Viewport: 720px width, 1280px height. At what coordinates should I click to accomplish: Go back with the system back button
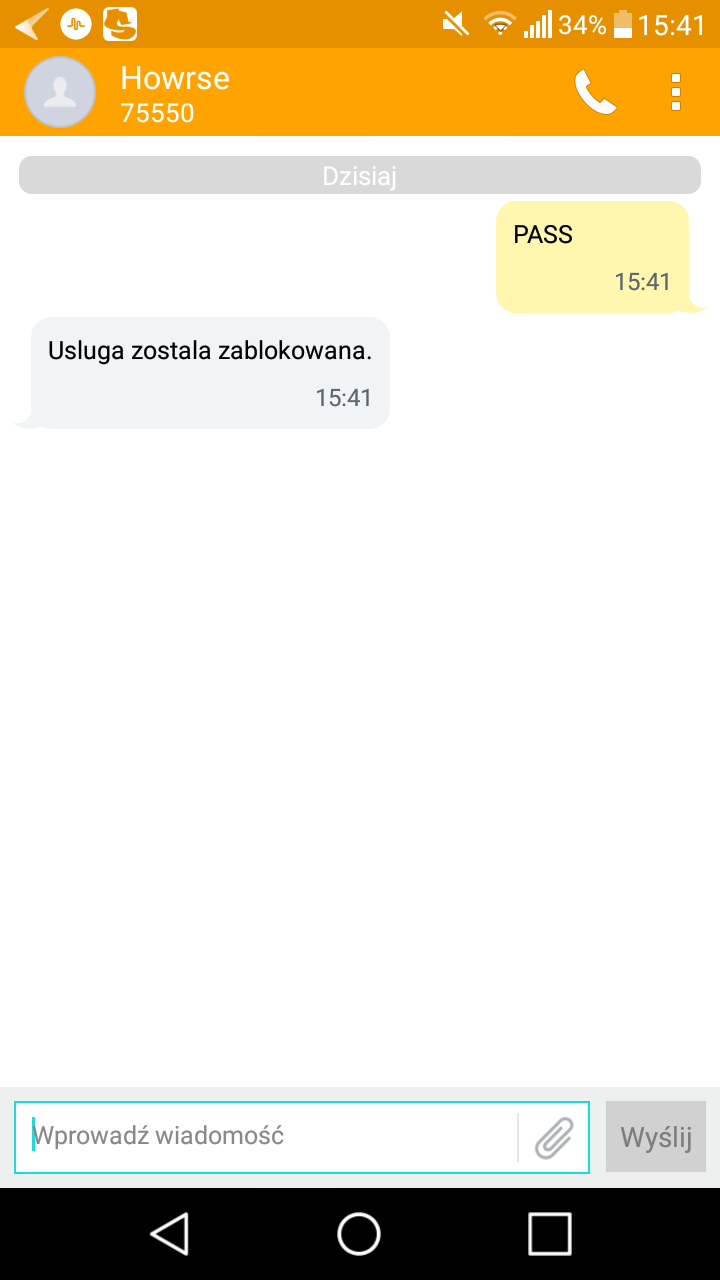(170, 1233)
